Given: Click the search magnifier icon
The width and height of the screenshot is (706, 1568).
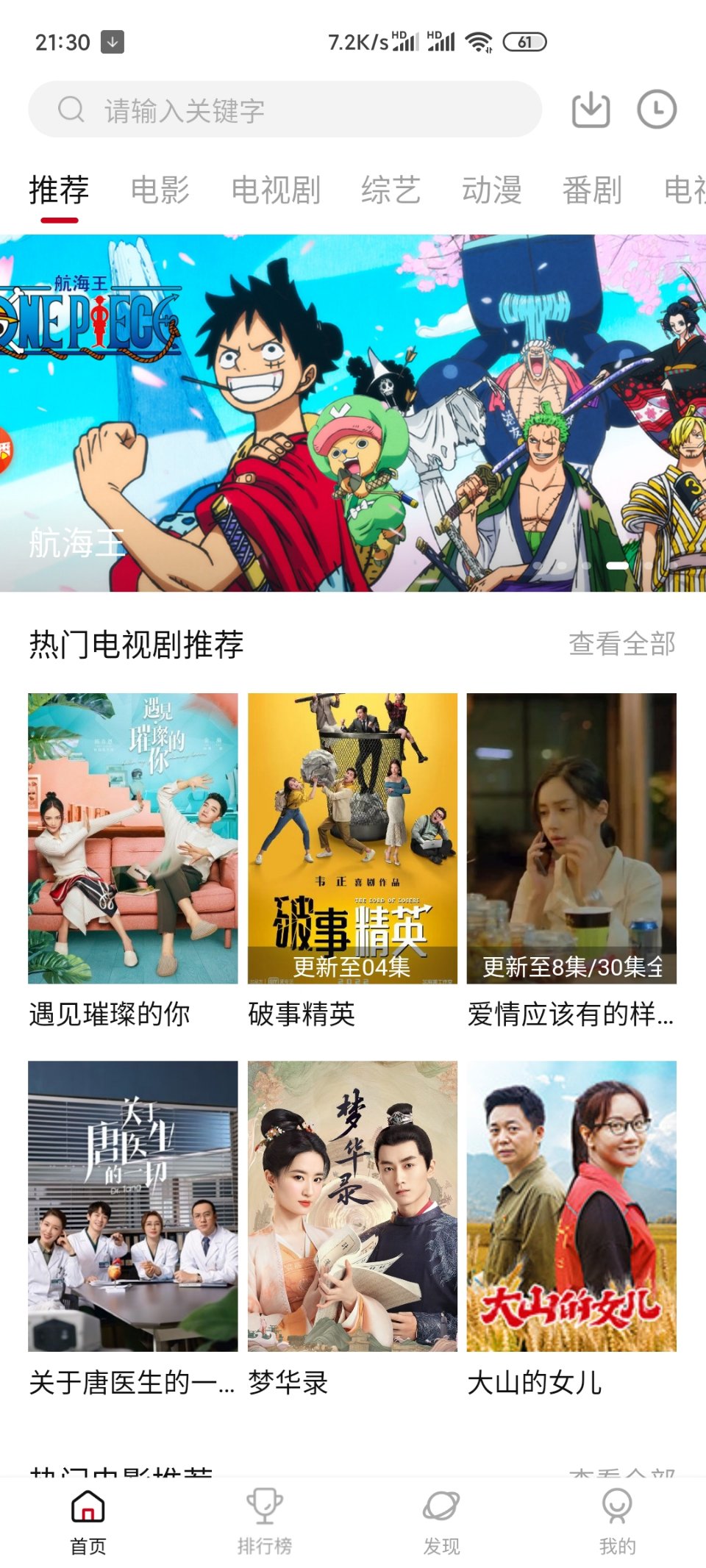Looking at the screenshot, I should [70, 110].
